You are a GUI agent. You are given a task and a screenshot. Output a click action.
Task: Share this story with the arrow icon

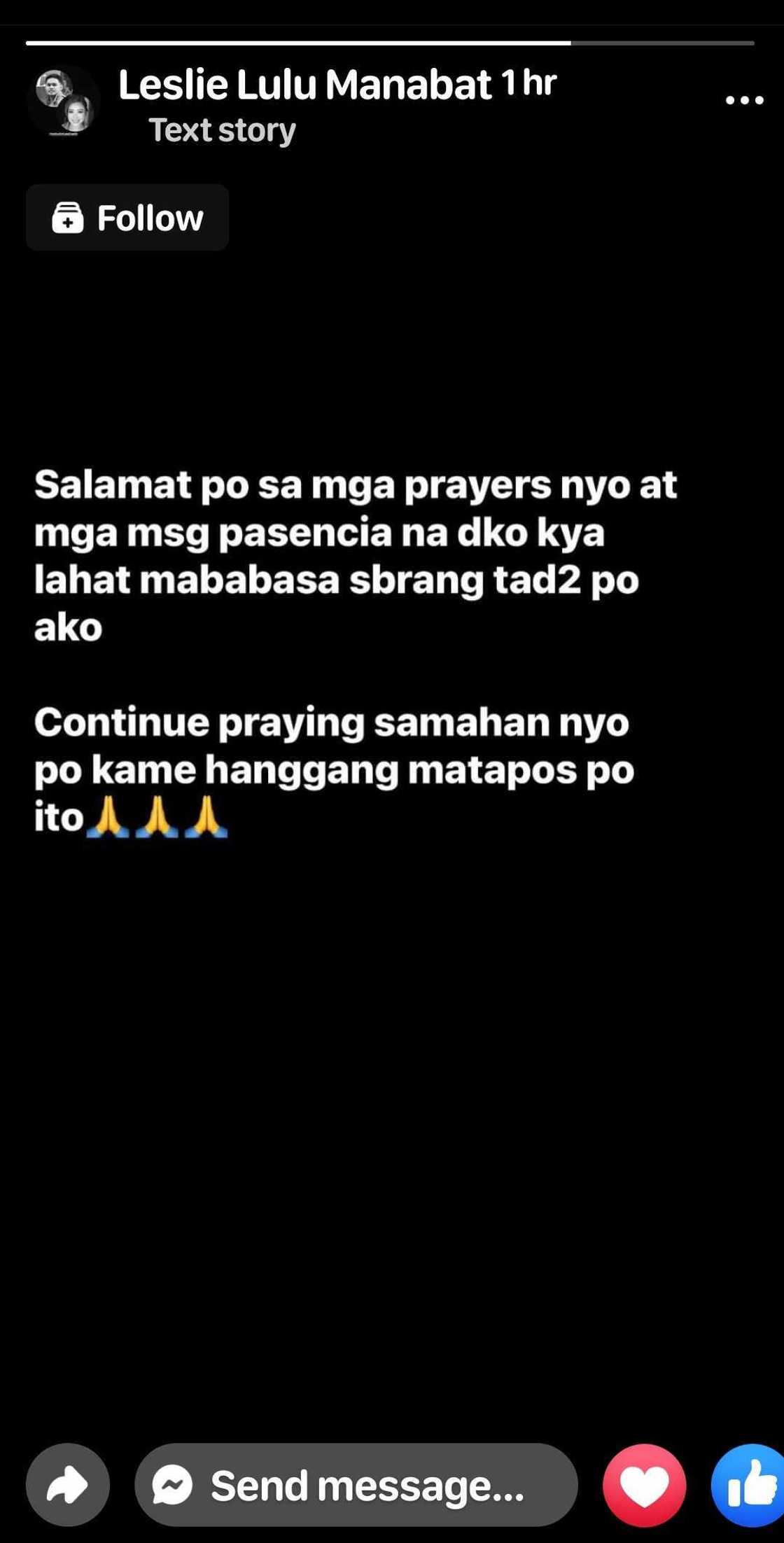pyautogui.click(x=68, y=1485)
